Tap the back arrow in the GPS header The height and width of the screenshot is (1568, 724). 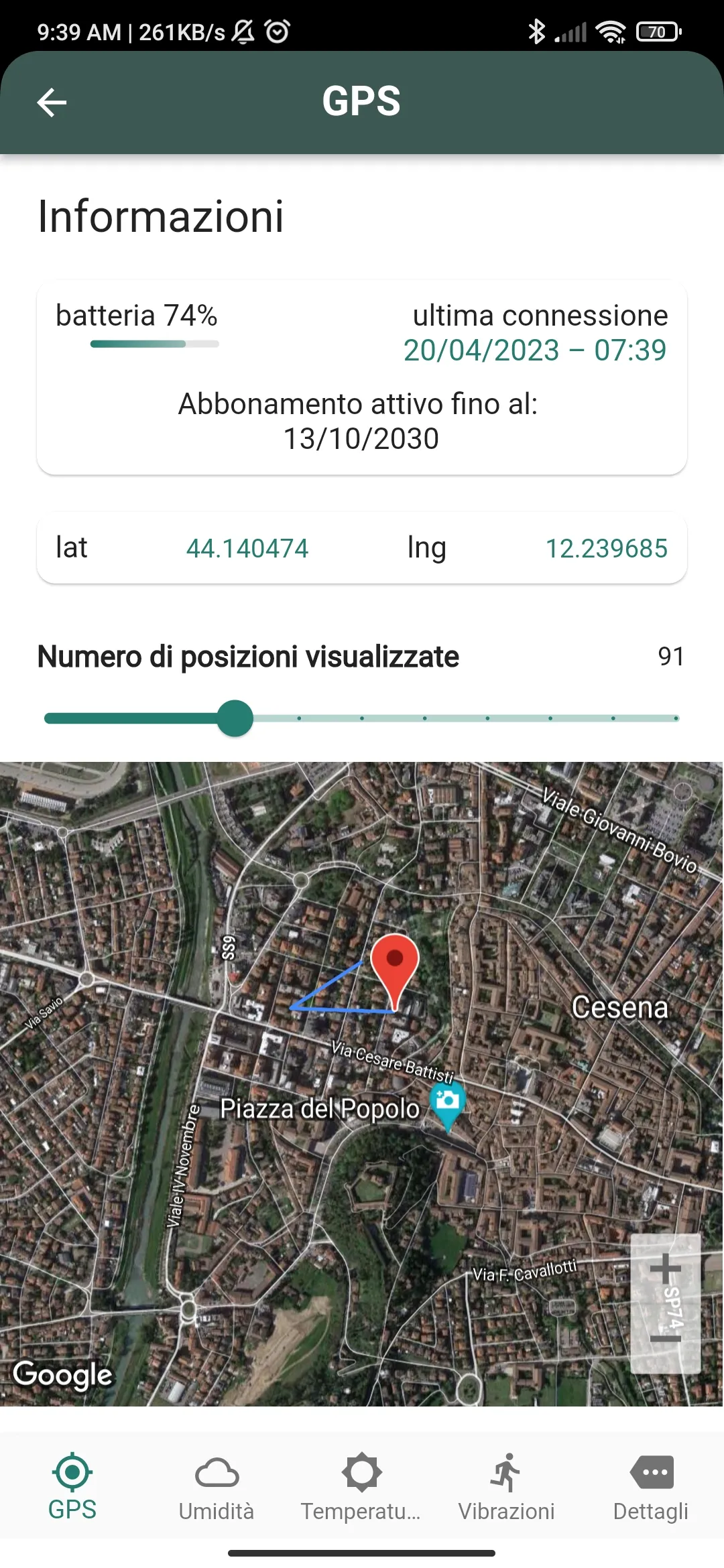click(52, 102)
